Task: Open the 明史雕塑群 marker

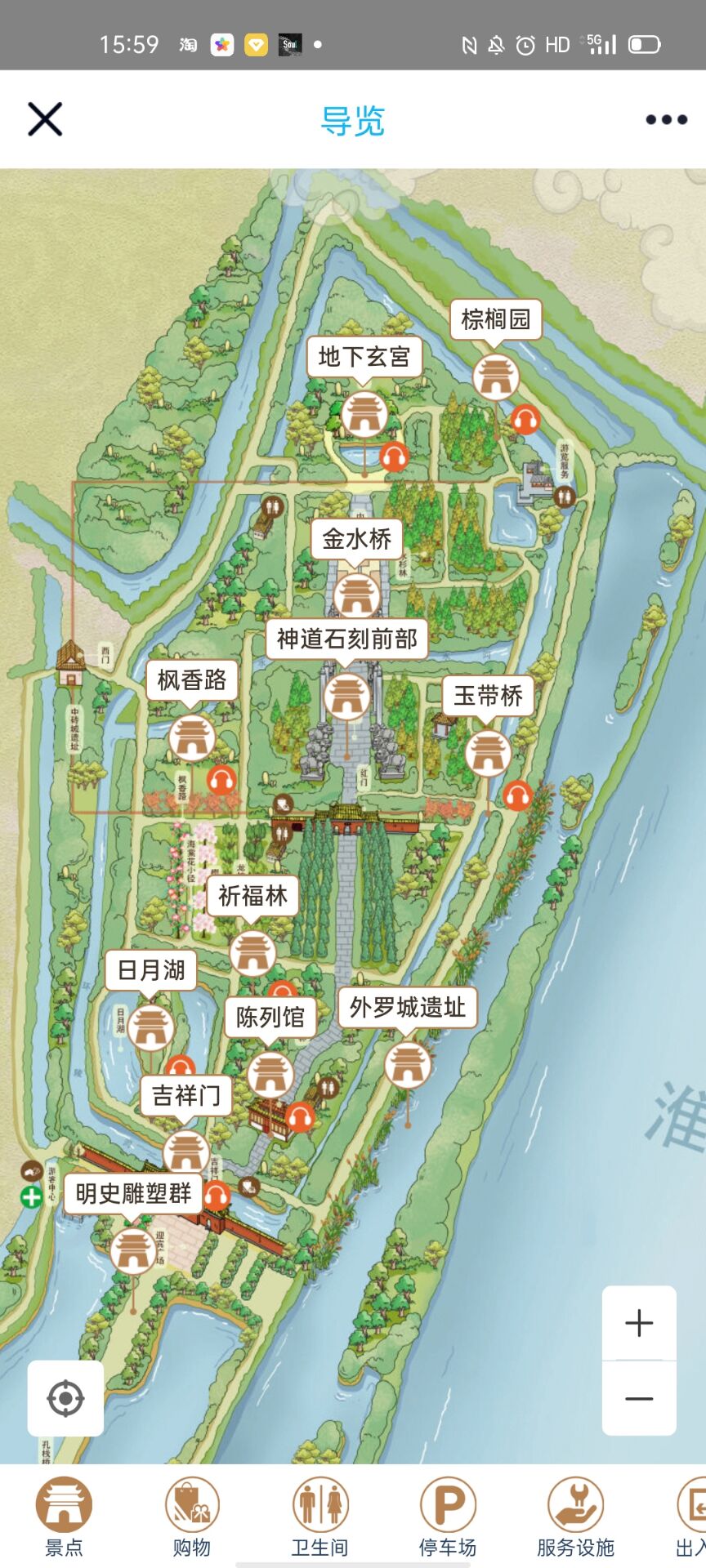Action: (x=134, y=1193)
